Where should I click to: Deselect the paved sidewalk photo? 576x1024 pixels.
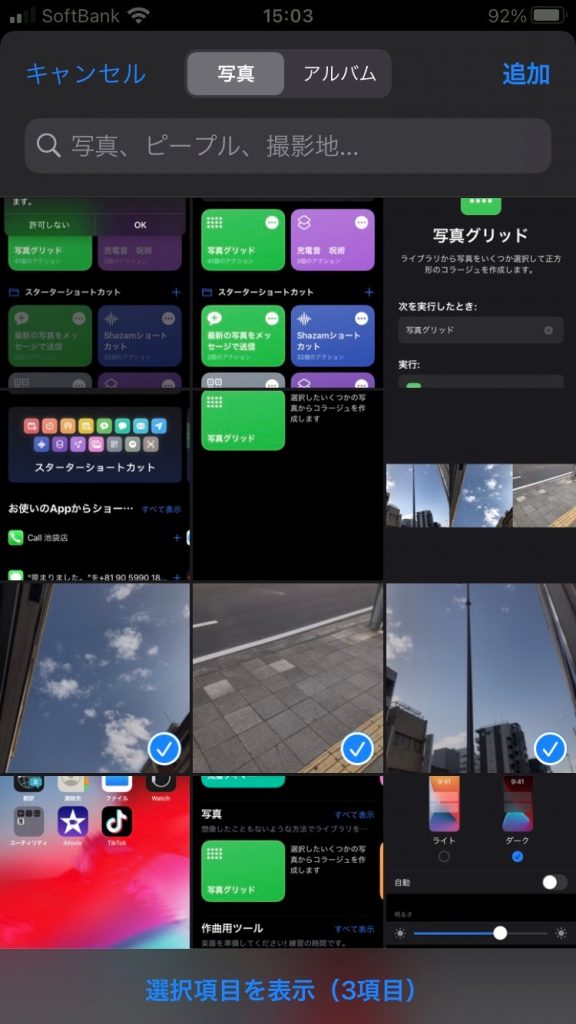pos(288,678)
